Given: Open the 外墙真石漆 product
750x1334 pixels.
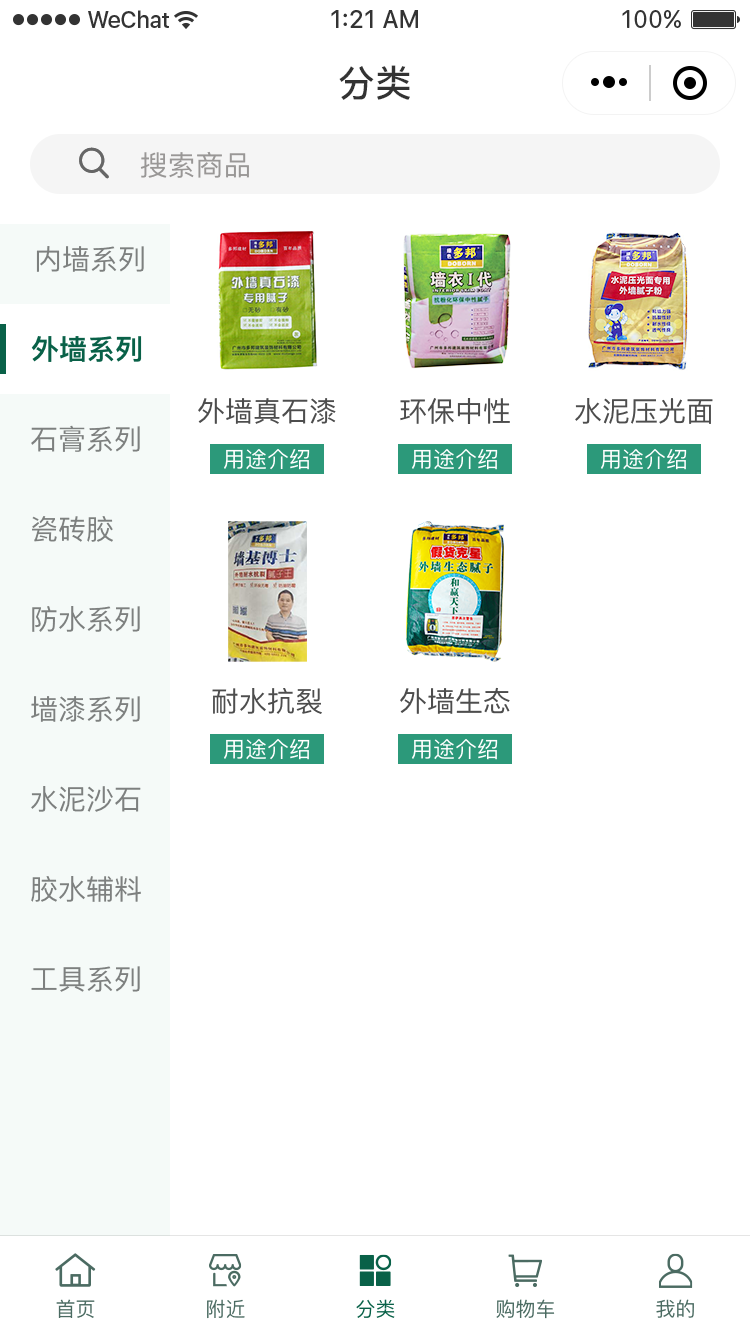Looking at the screenshot, I should pyautogui.click(x=267, y=302).
